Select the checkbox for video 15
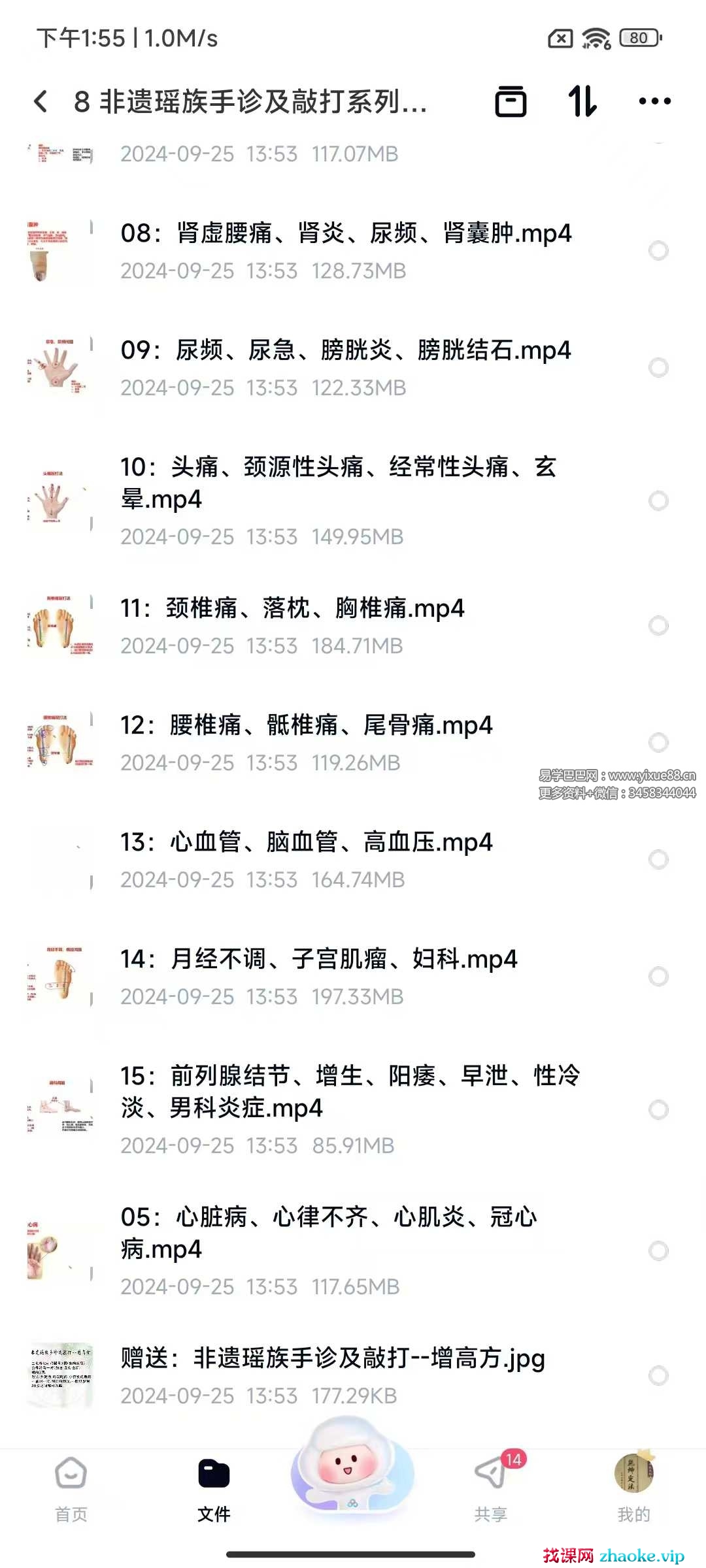 point(658,1109)
